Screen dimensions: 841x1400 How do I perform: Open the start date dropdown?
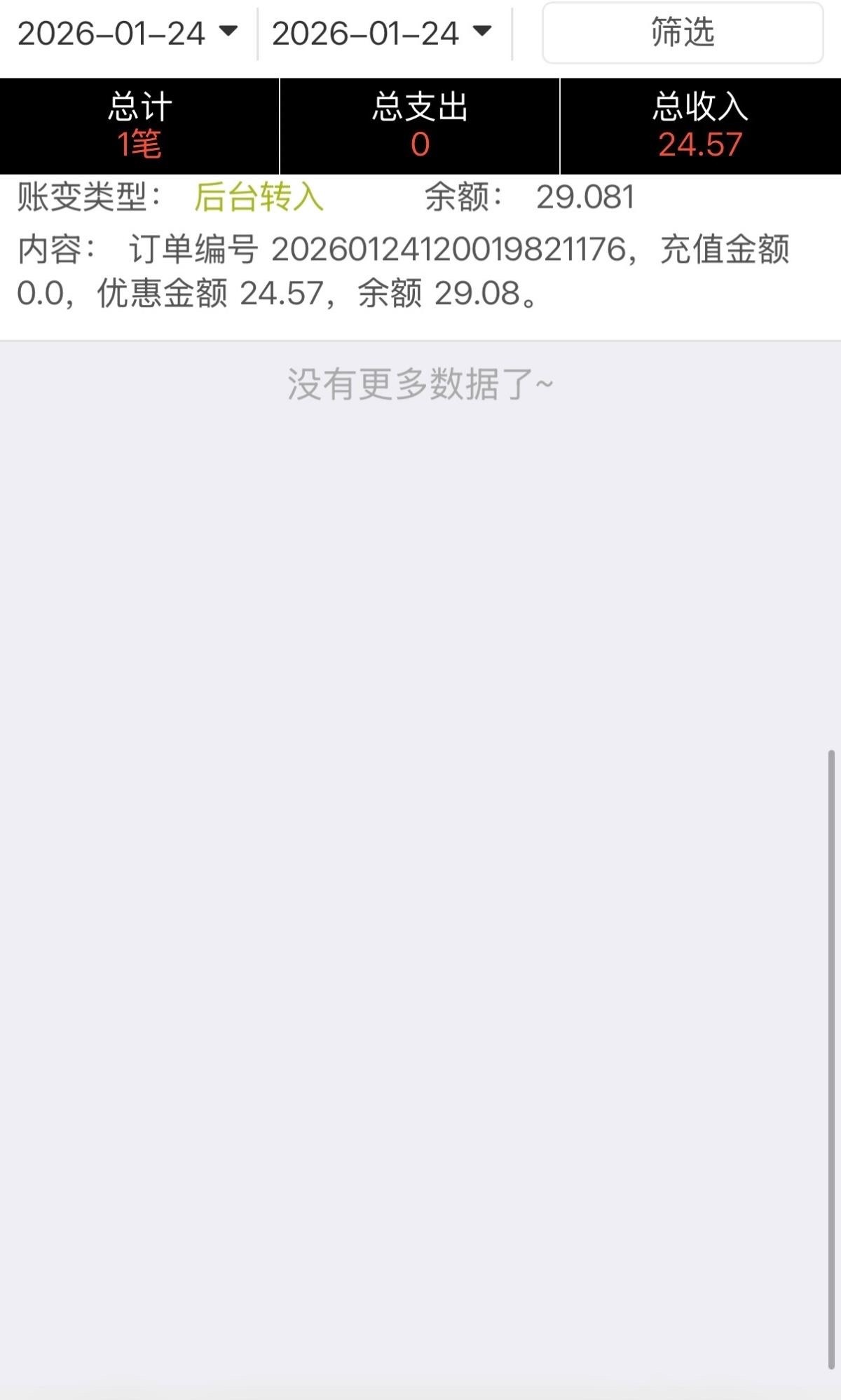128,33
